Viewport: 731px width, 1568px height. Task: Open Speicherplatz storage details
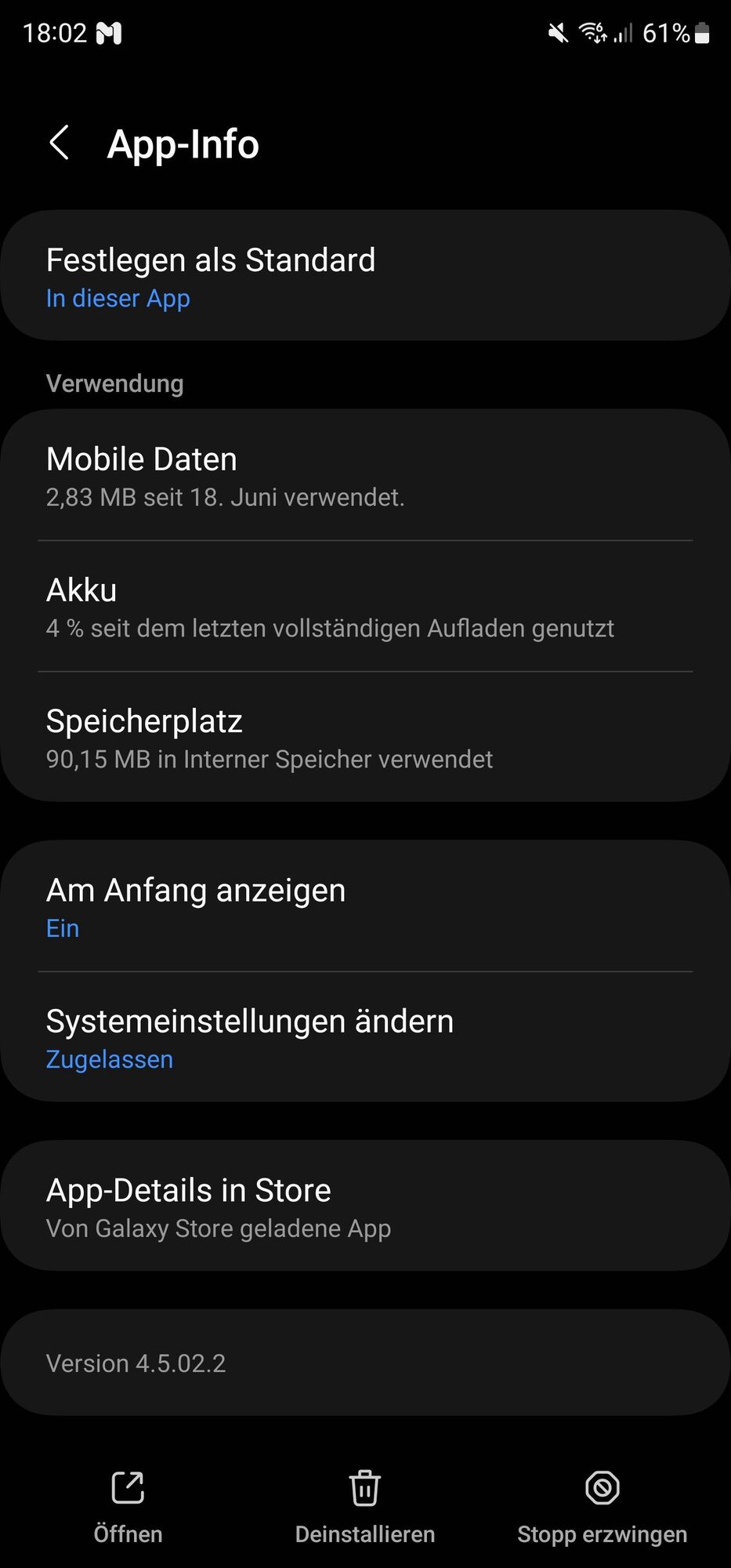[x=365, y=737]
